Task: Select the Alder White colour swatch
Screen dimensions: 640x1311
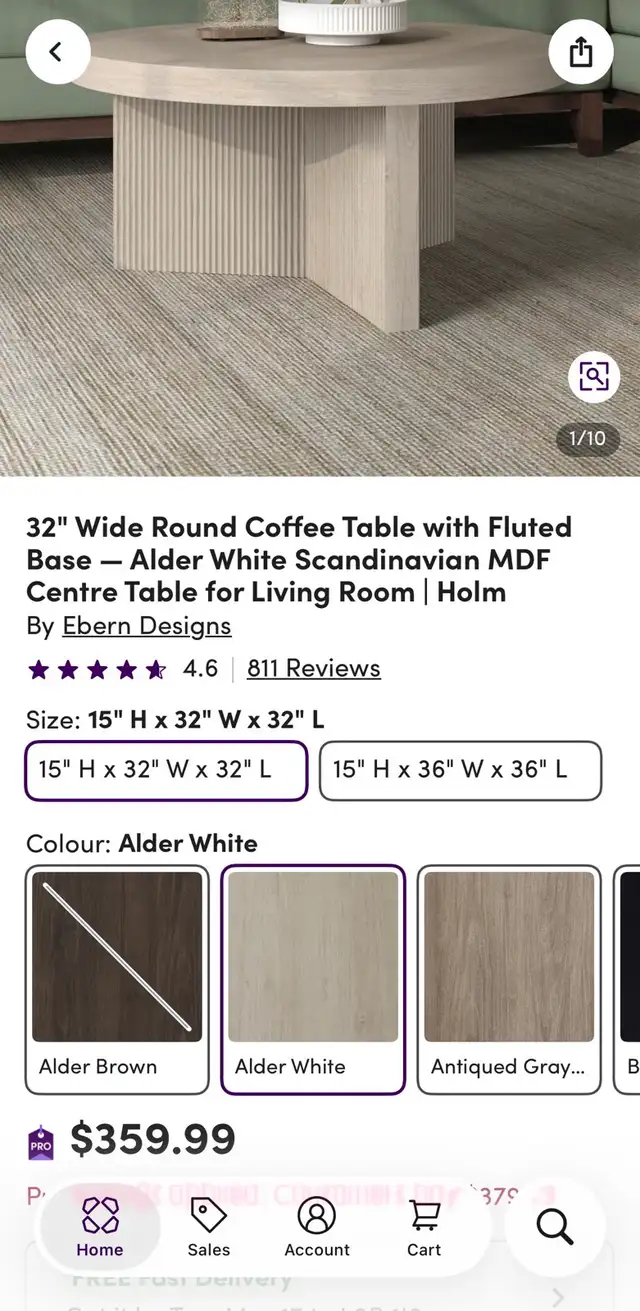Action: pyautogui.click(x=313, y=978)
